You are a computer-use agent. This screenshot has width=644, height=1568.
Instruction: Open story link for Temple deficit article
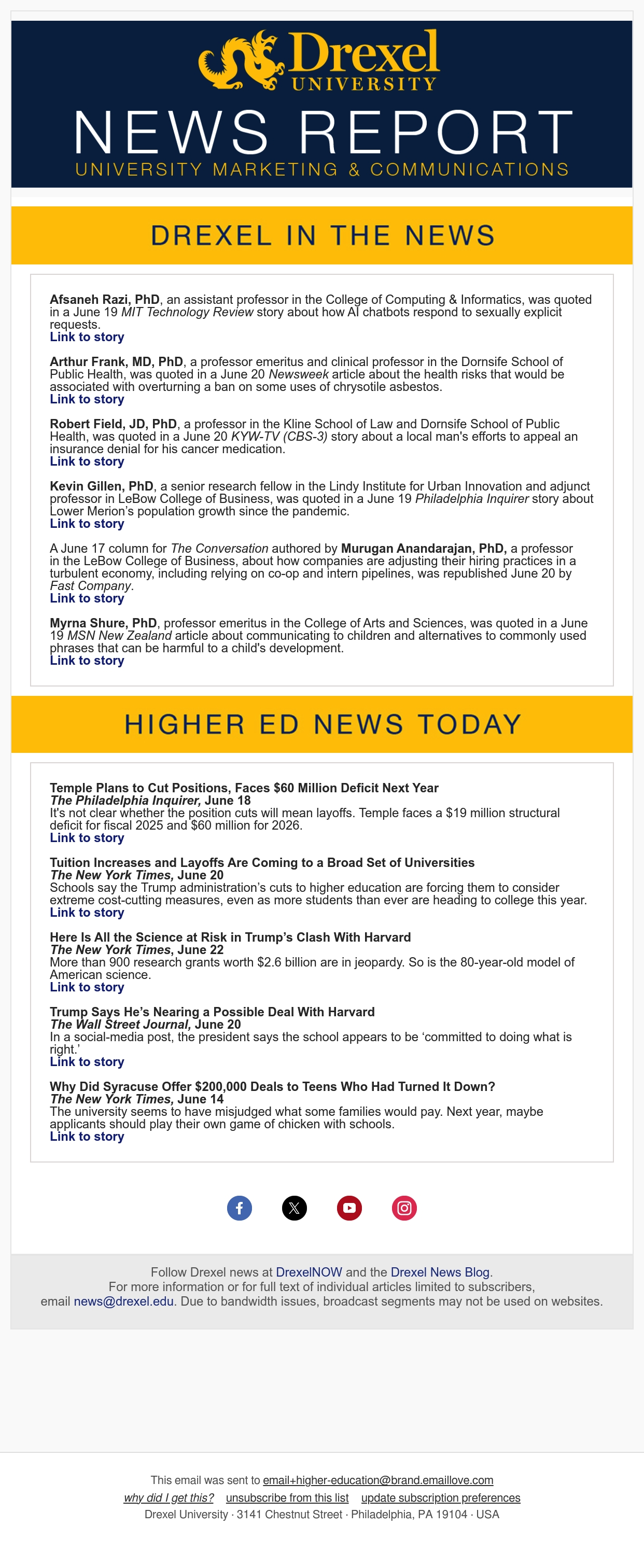point(87,837)
